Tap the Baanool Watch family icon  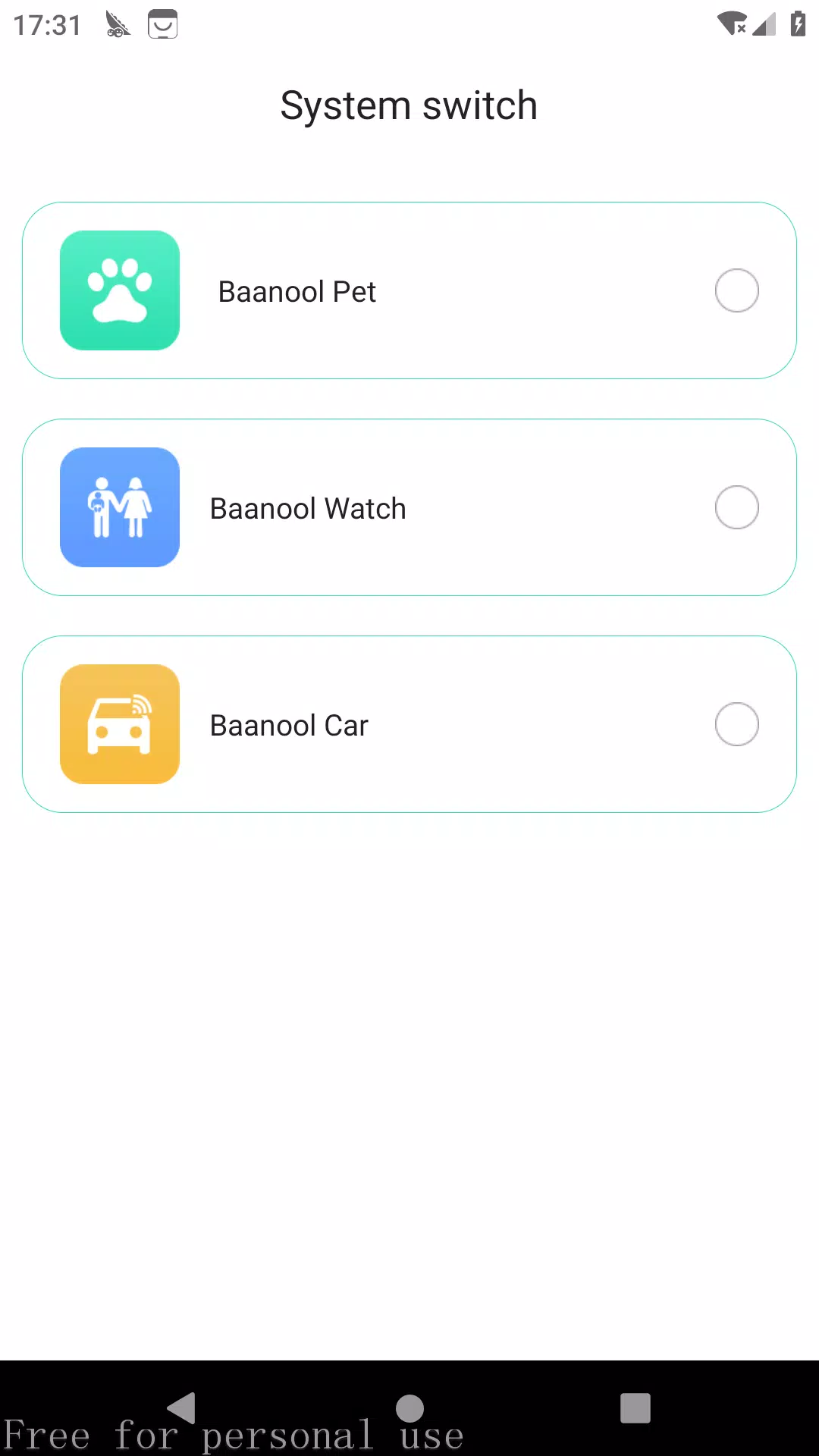[x=119, y=507]
